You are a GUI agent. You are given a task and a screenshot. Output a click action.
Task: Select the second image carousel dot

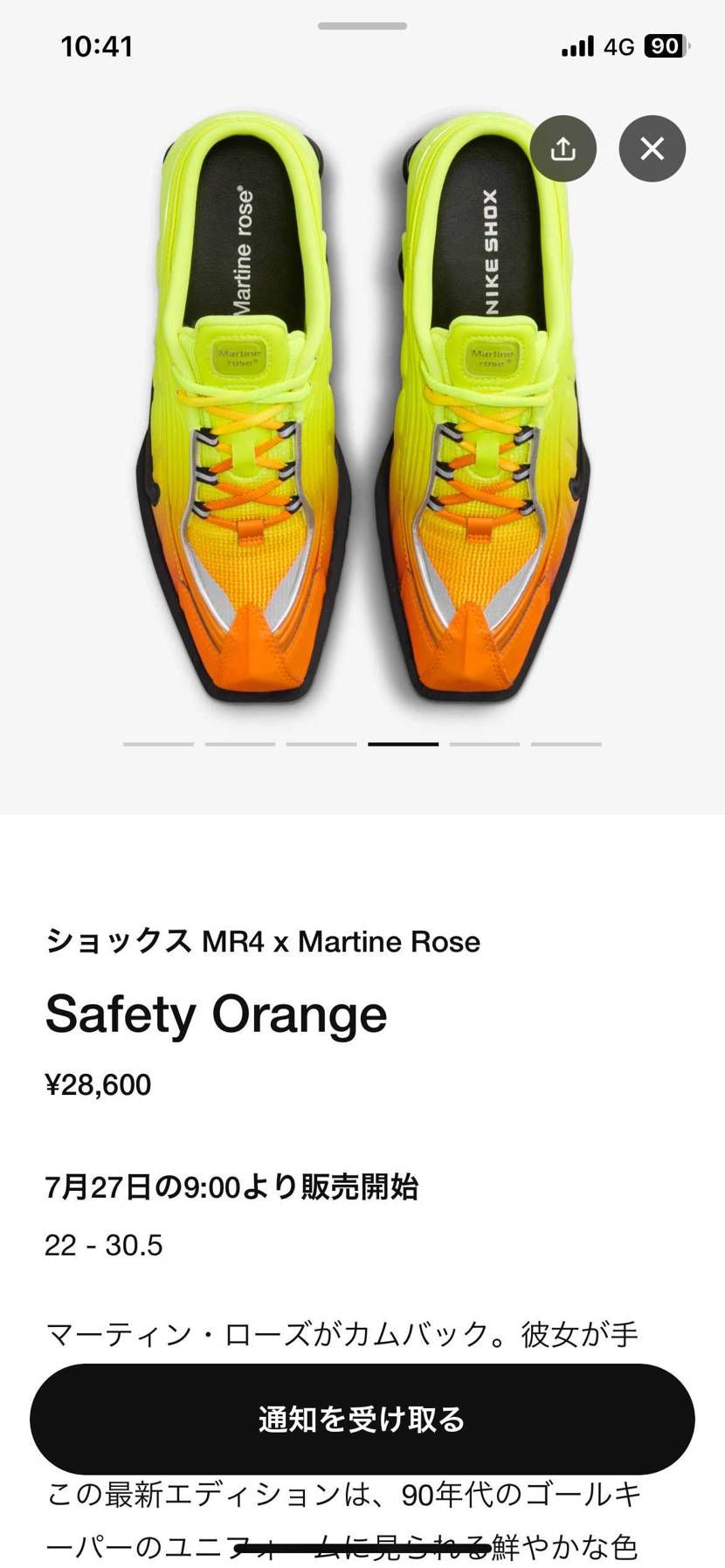[240, 744]
